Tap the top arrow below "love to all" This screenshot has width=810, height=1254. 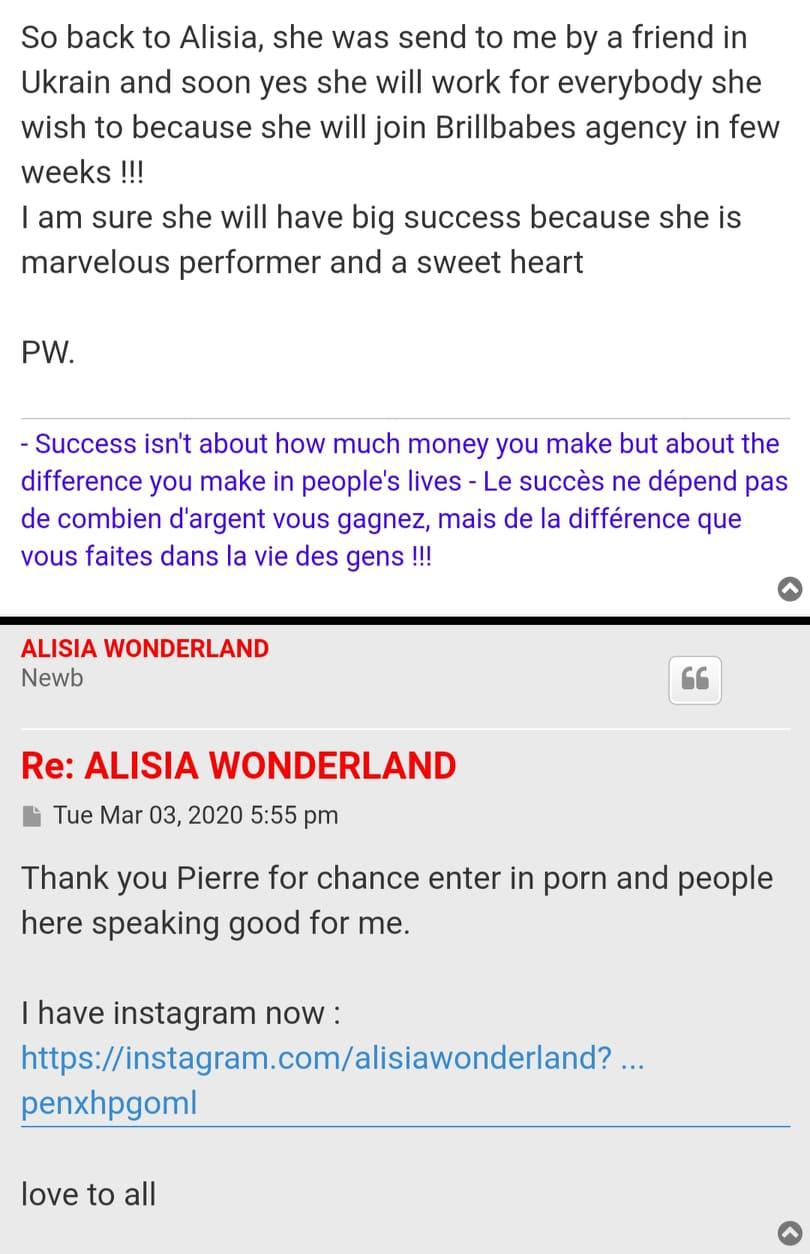coord(790,1233)
